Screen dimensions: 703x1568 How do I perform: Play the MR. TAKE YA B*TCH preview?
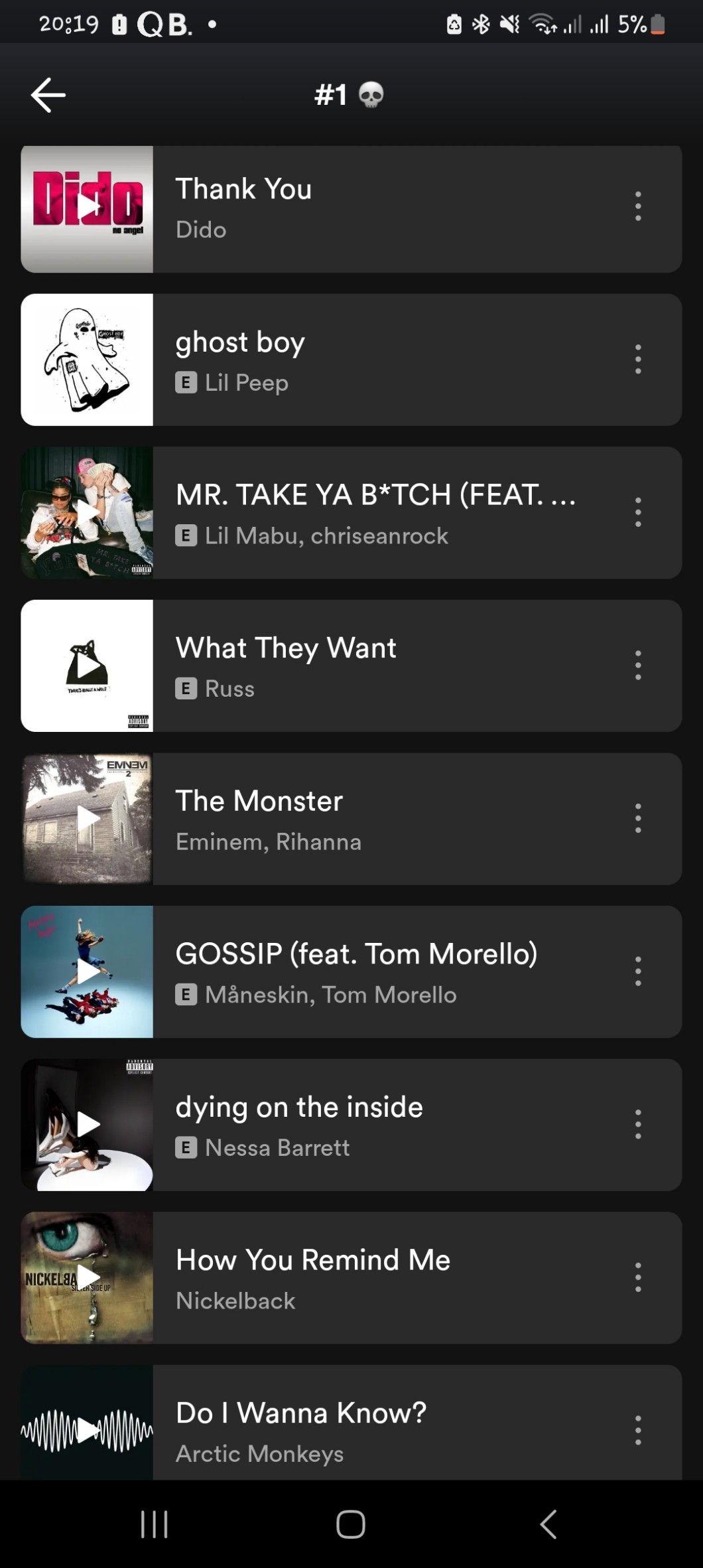click(87, 512)
